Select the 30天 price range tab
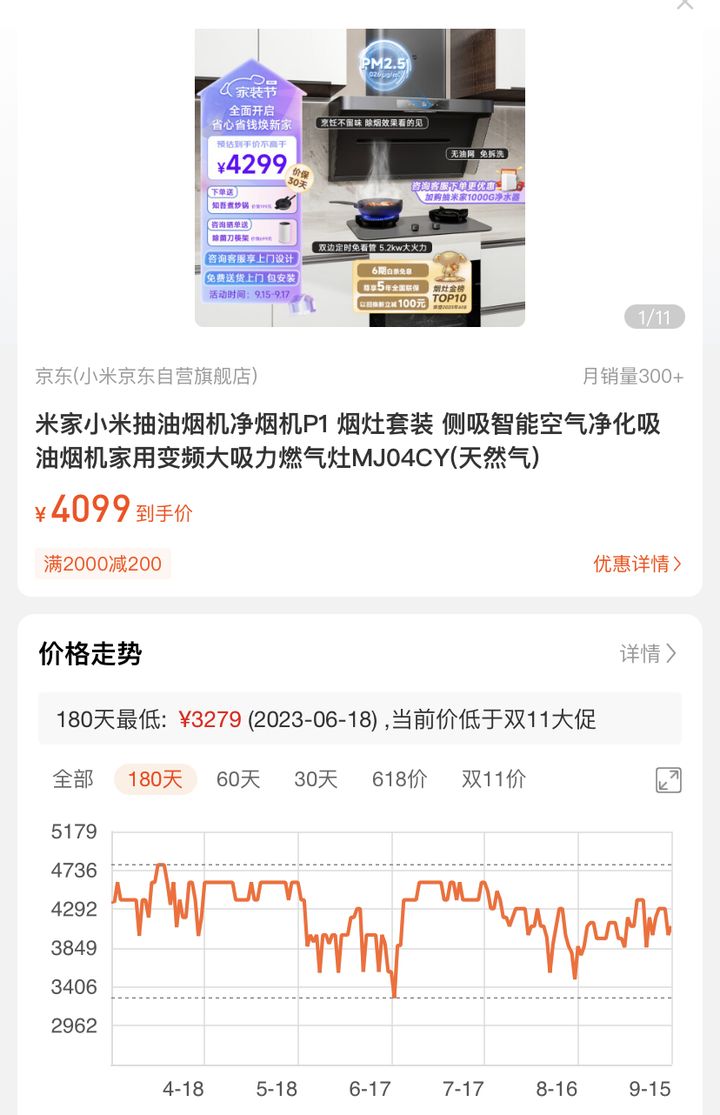 (314, 779)
